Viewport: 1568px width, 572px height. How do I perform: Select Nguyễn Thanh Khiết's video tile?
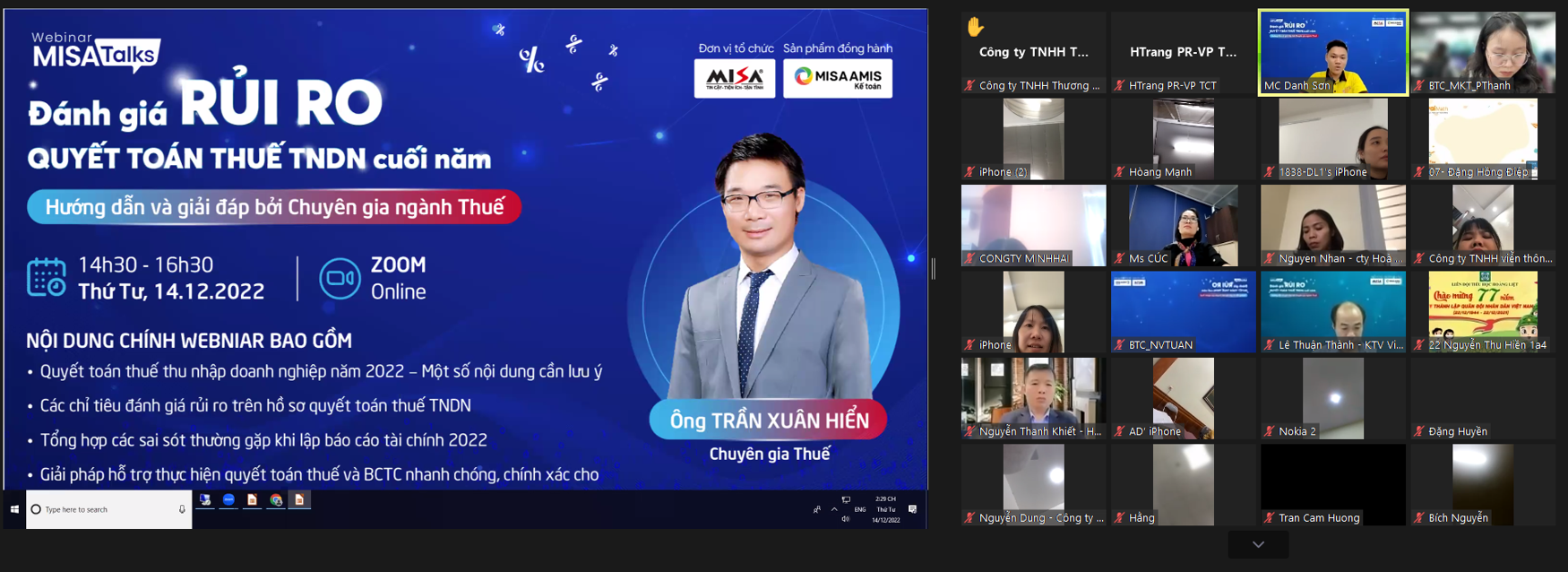[1033, 397]
